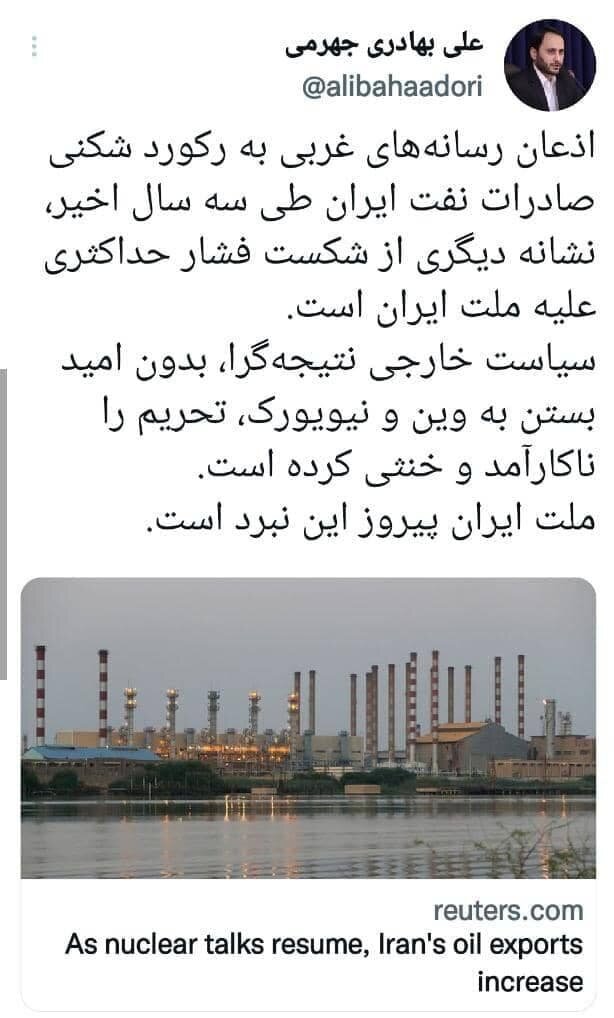Open the tweet's overflow menu
Viewport: 614px width, 1018px height.
coord(35,47)
